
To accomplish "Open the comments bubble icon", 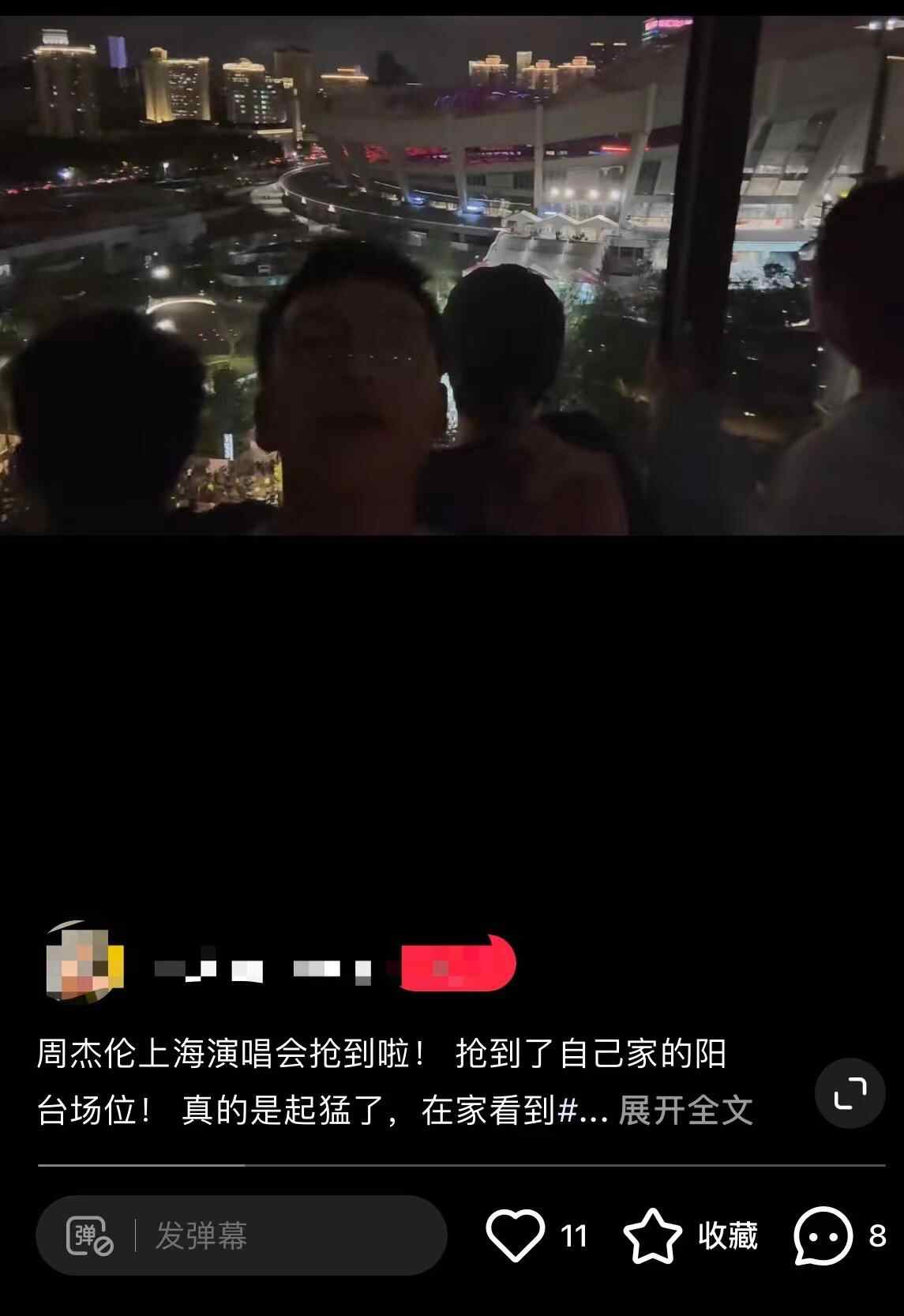I will [x=823, y=1235].
